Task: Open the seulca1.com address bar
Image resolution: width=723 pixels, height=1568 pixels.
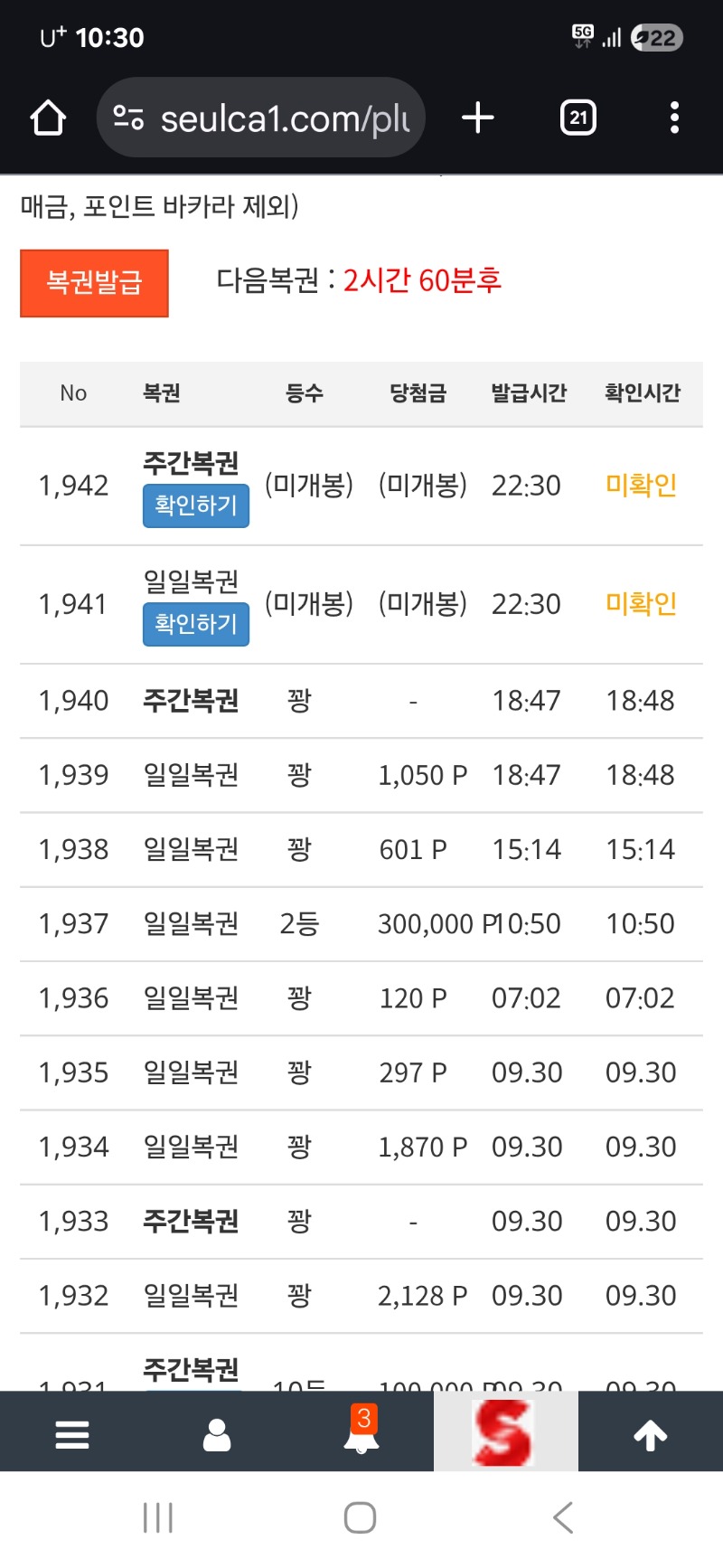Action: tap(262, 118)
